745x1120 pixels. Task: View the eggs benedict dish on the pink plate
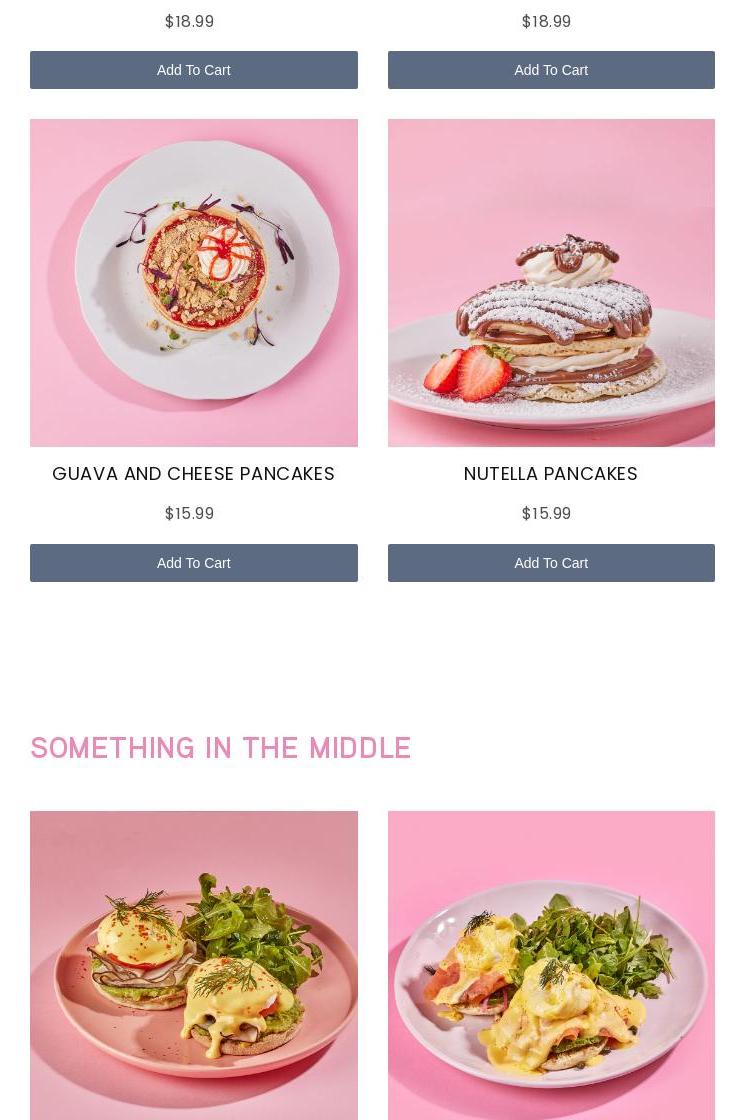pyautogui.click(x=193, y=965)
